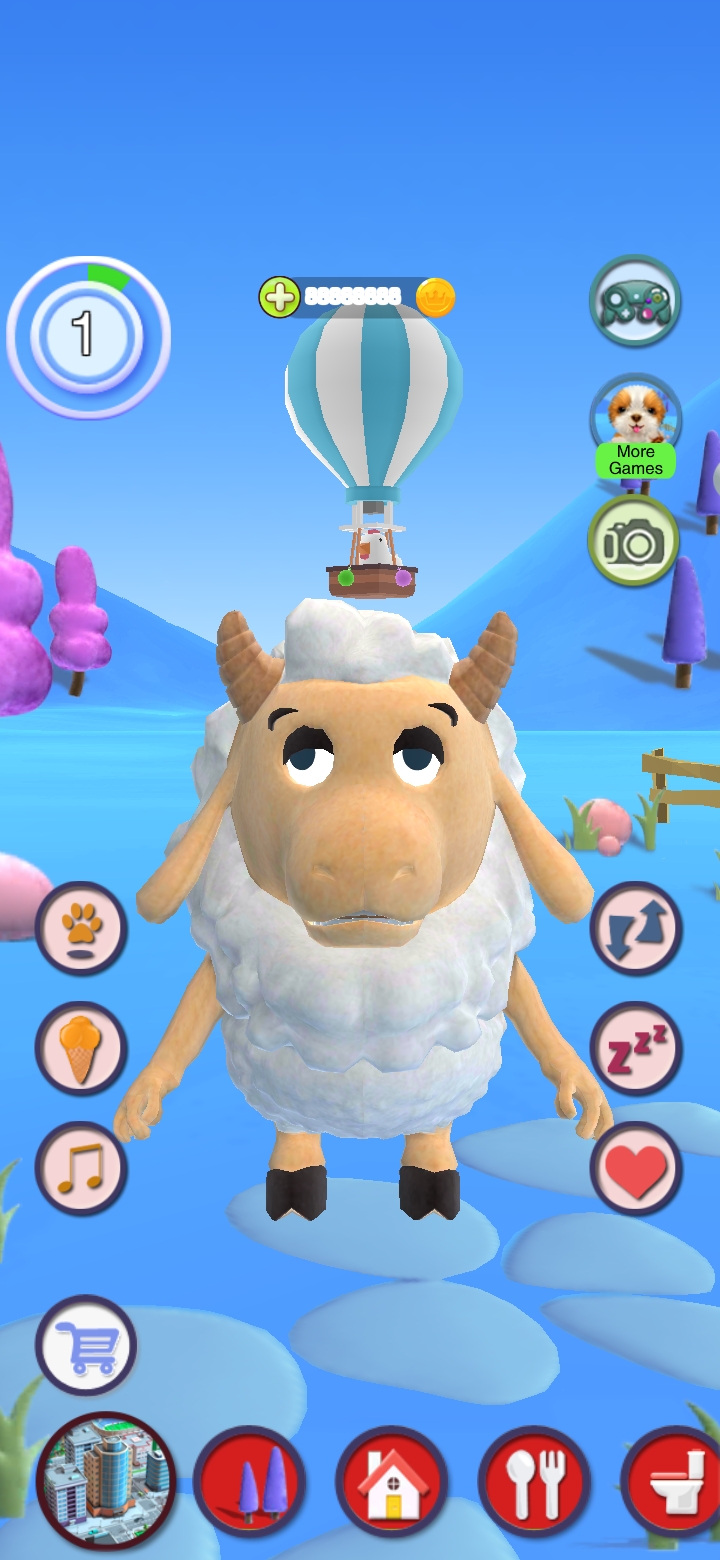
Task: Open the dining spoon and fork room
Action: click(534, 1480)
